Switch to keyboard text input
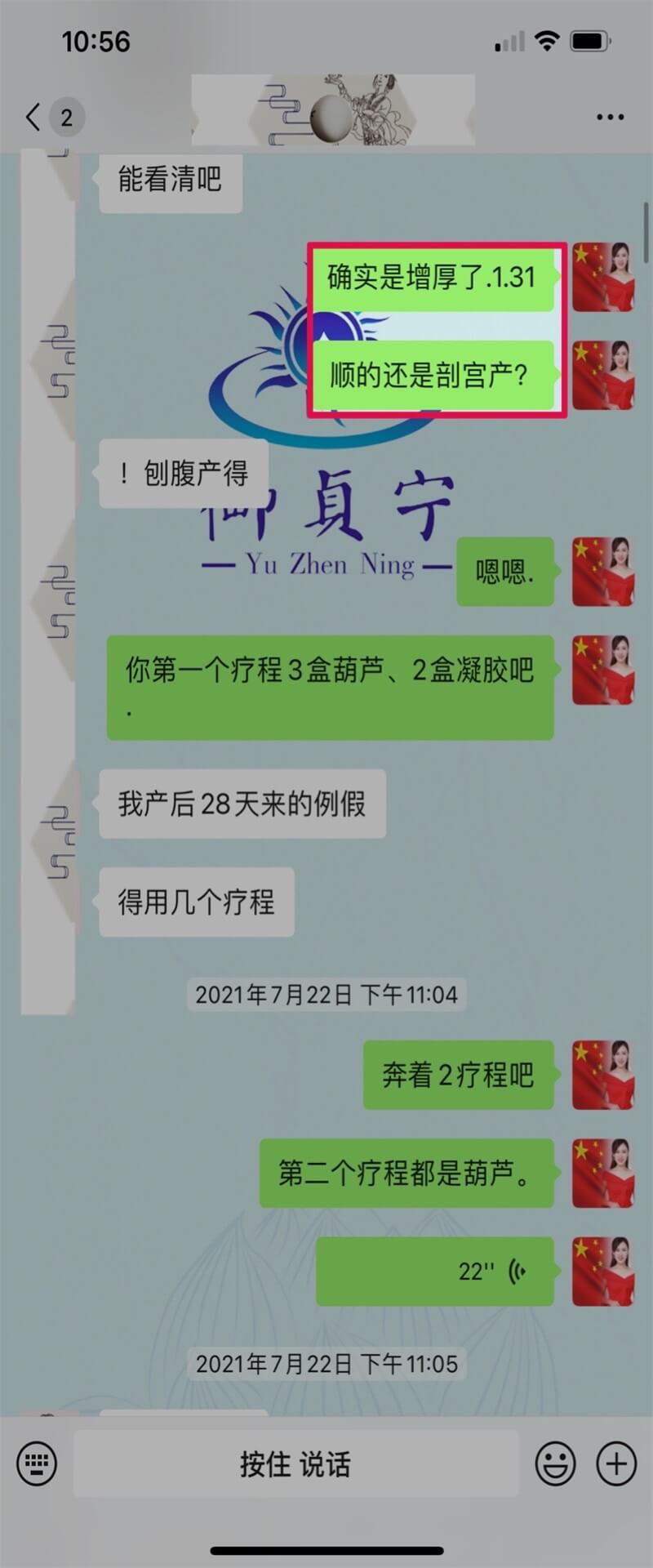653x1568 pixels. tap(37, 1463)
